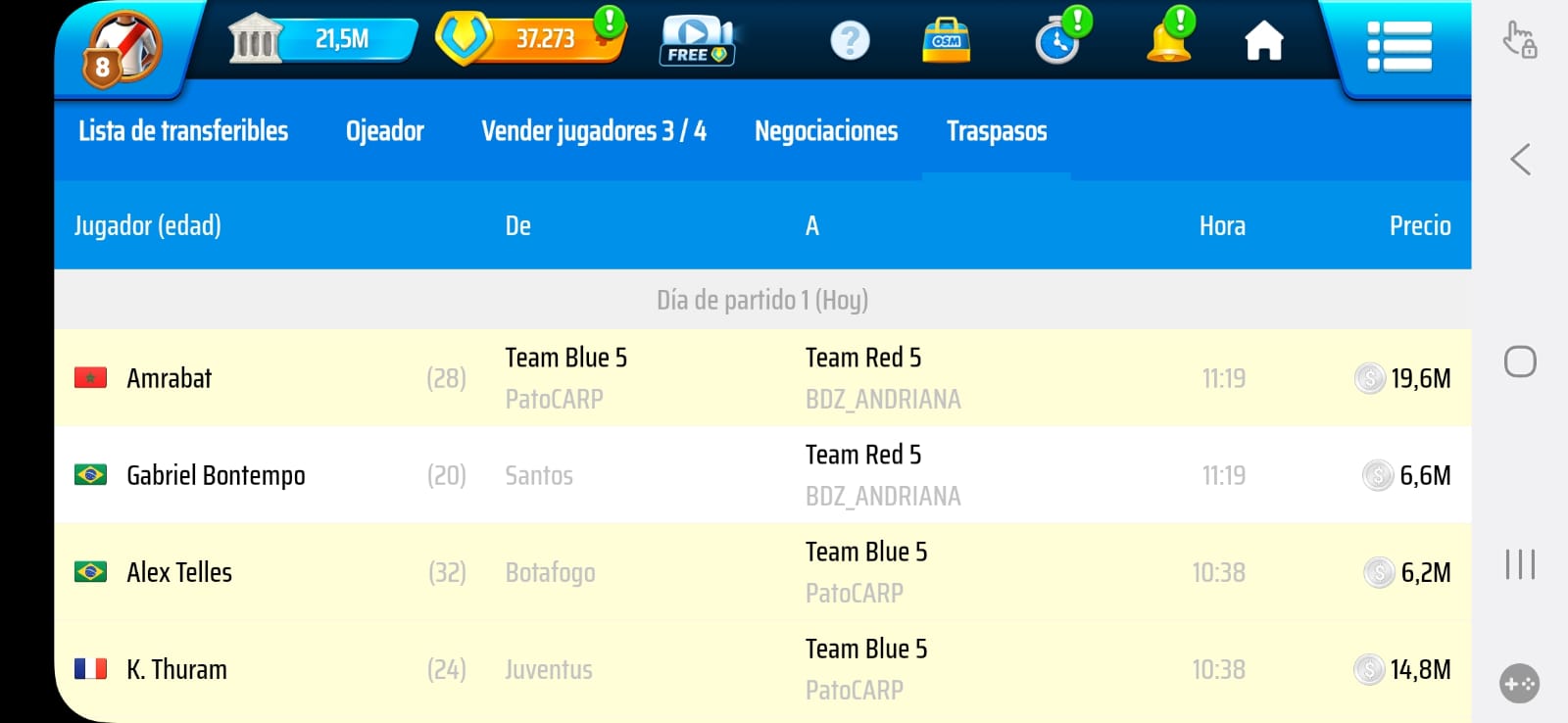
Task: Open the timers stopwatch icon
Action: (x=1058, y=41)
